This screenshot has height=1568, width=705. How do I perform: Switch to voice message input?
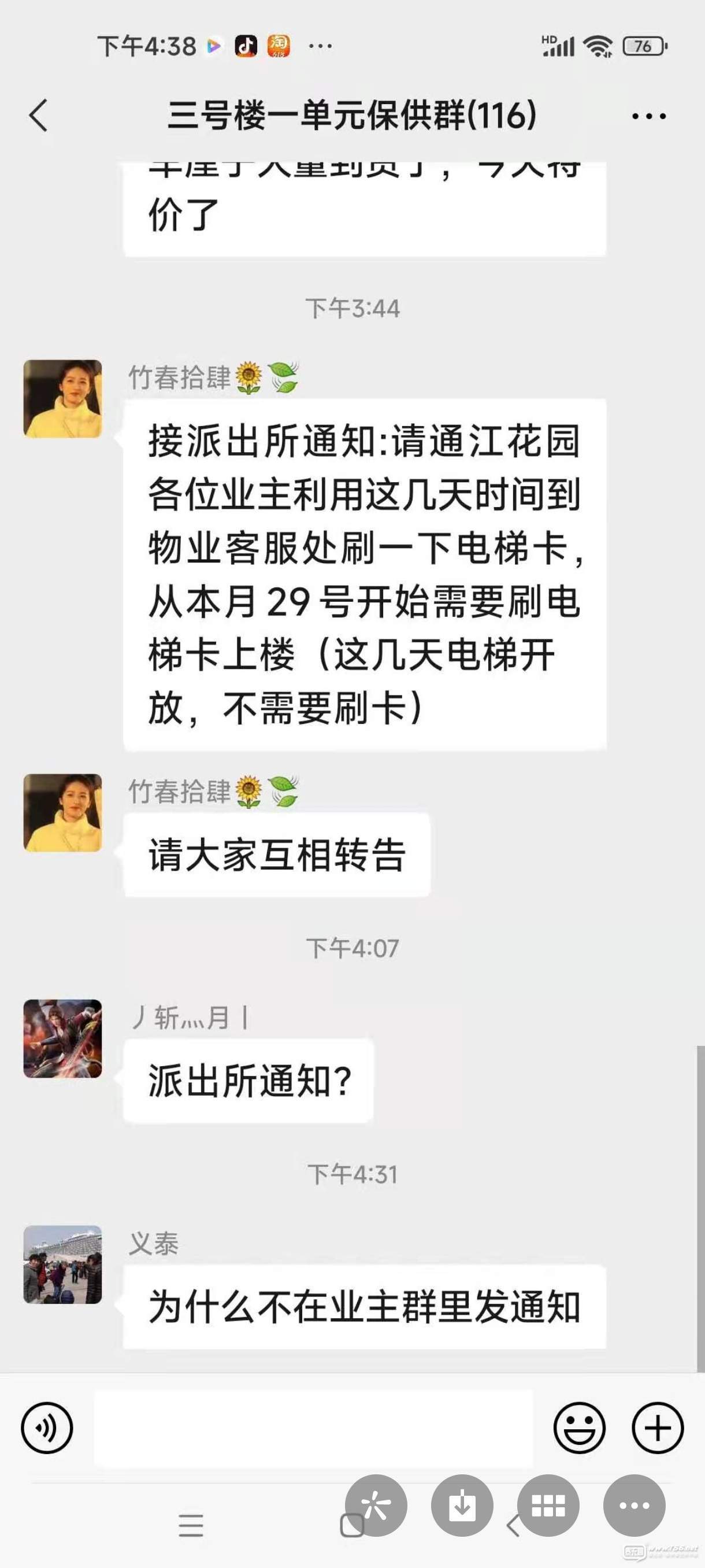[x=47, y=1428]
